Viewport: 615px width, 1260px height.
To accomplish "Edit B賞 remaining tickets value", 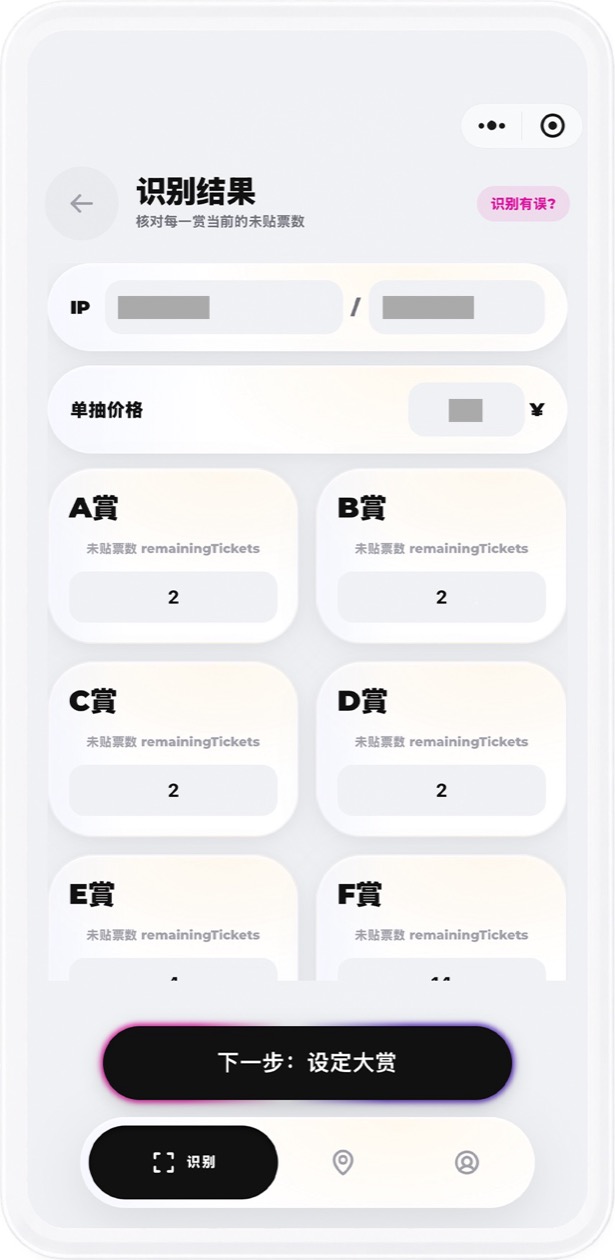I will tap(441, 597).
